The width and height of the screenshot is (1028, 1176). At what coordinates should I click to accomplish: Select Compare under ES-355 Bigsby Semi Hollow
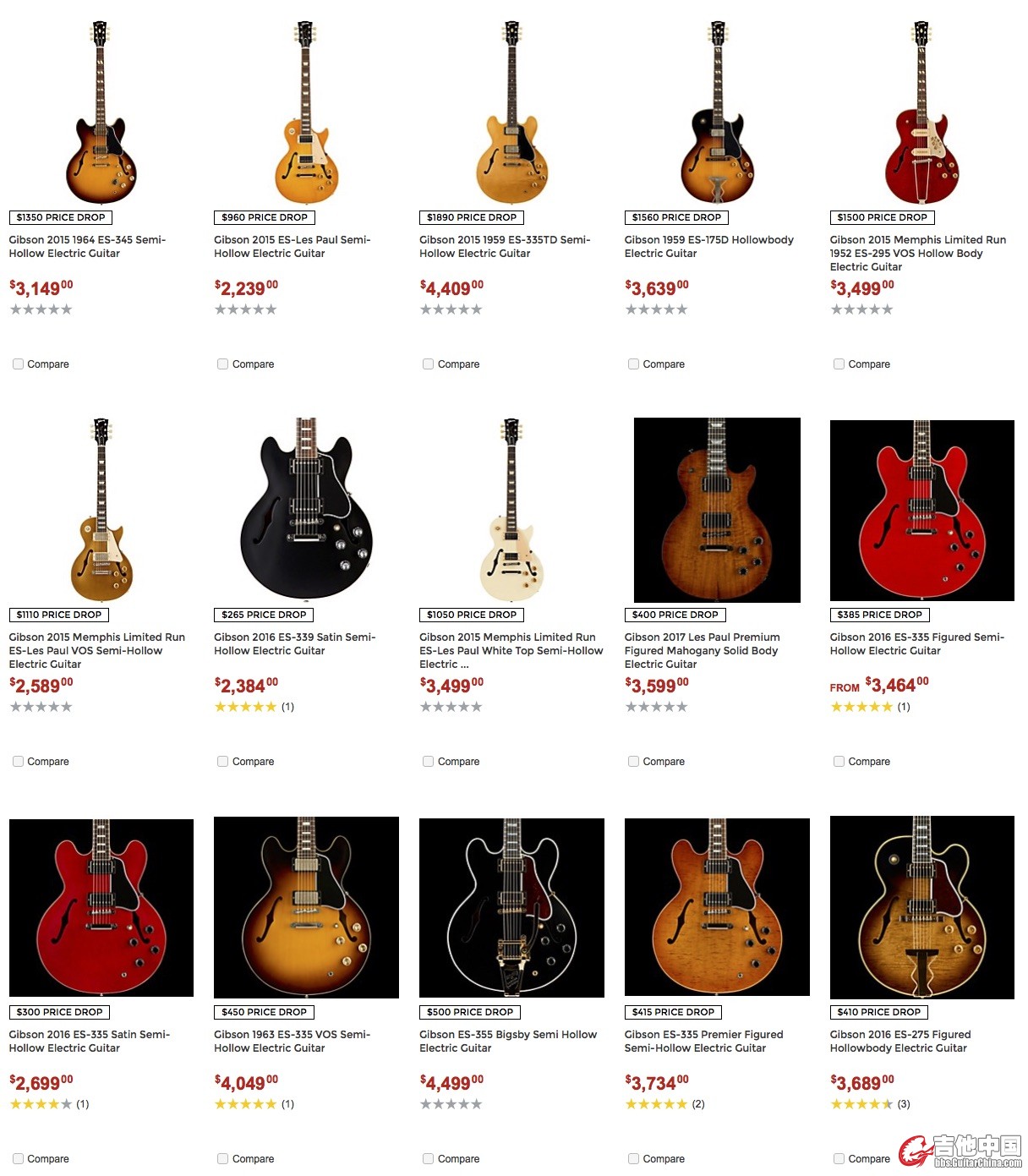pyautogui.click(x=429, y=1159)
